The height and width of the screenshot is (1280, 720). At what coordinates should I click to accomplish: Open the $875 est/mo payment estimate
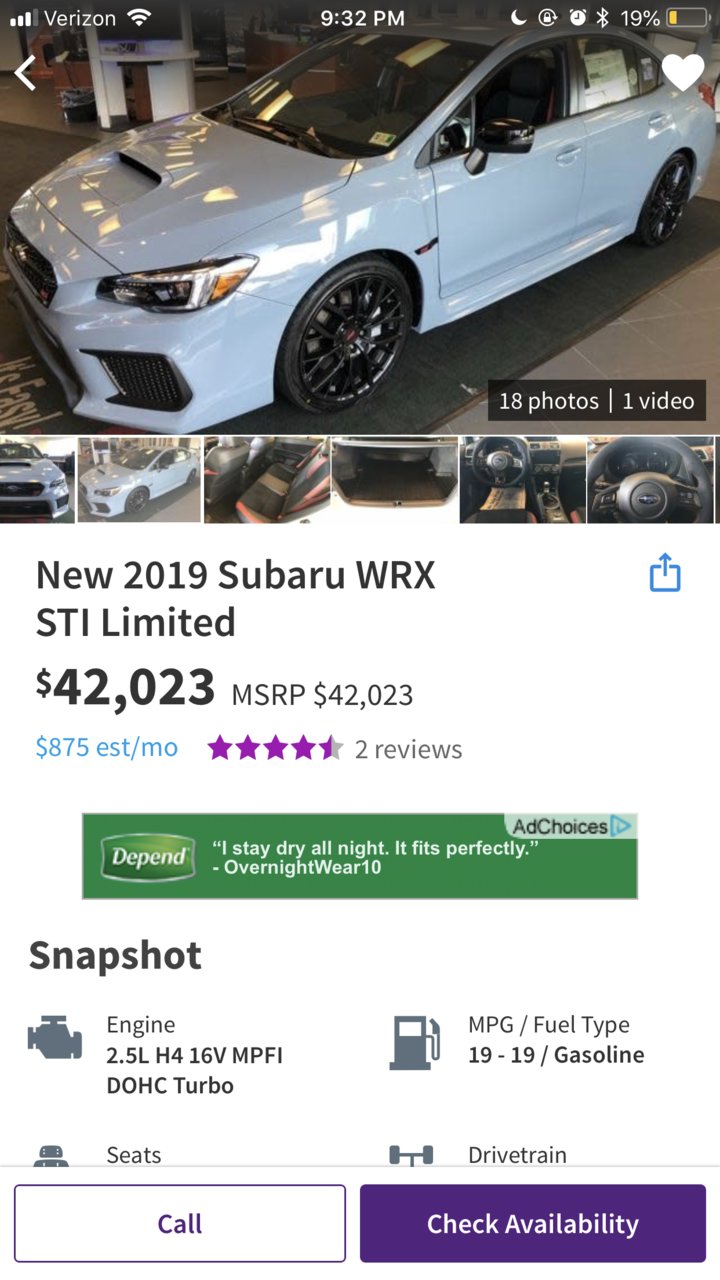tap(106, 747)
